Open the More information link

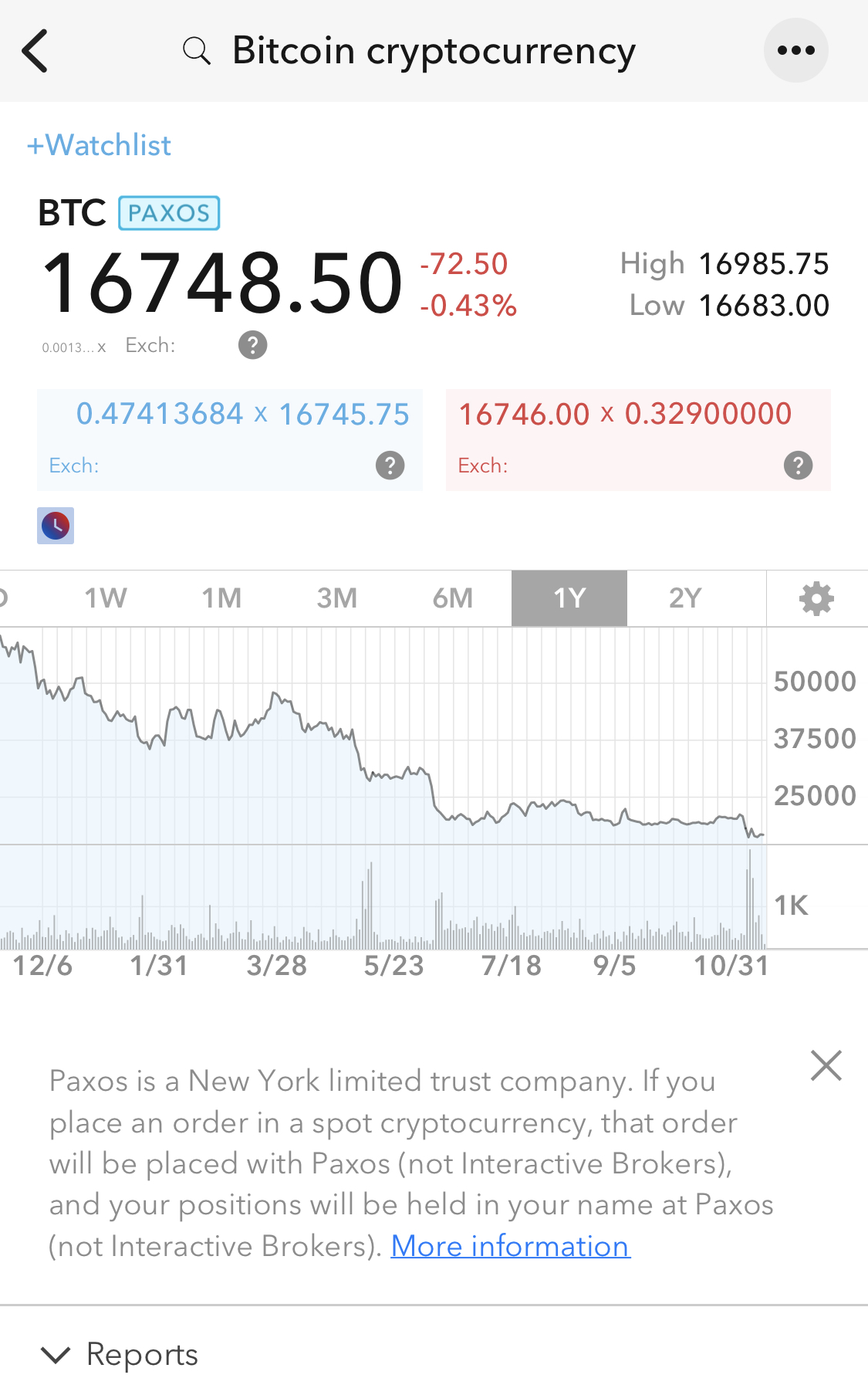511,1246
